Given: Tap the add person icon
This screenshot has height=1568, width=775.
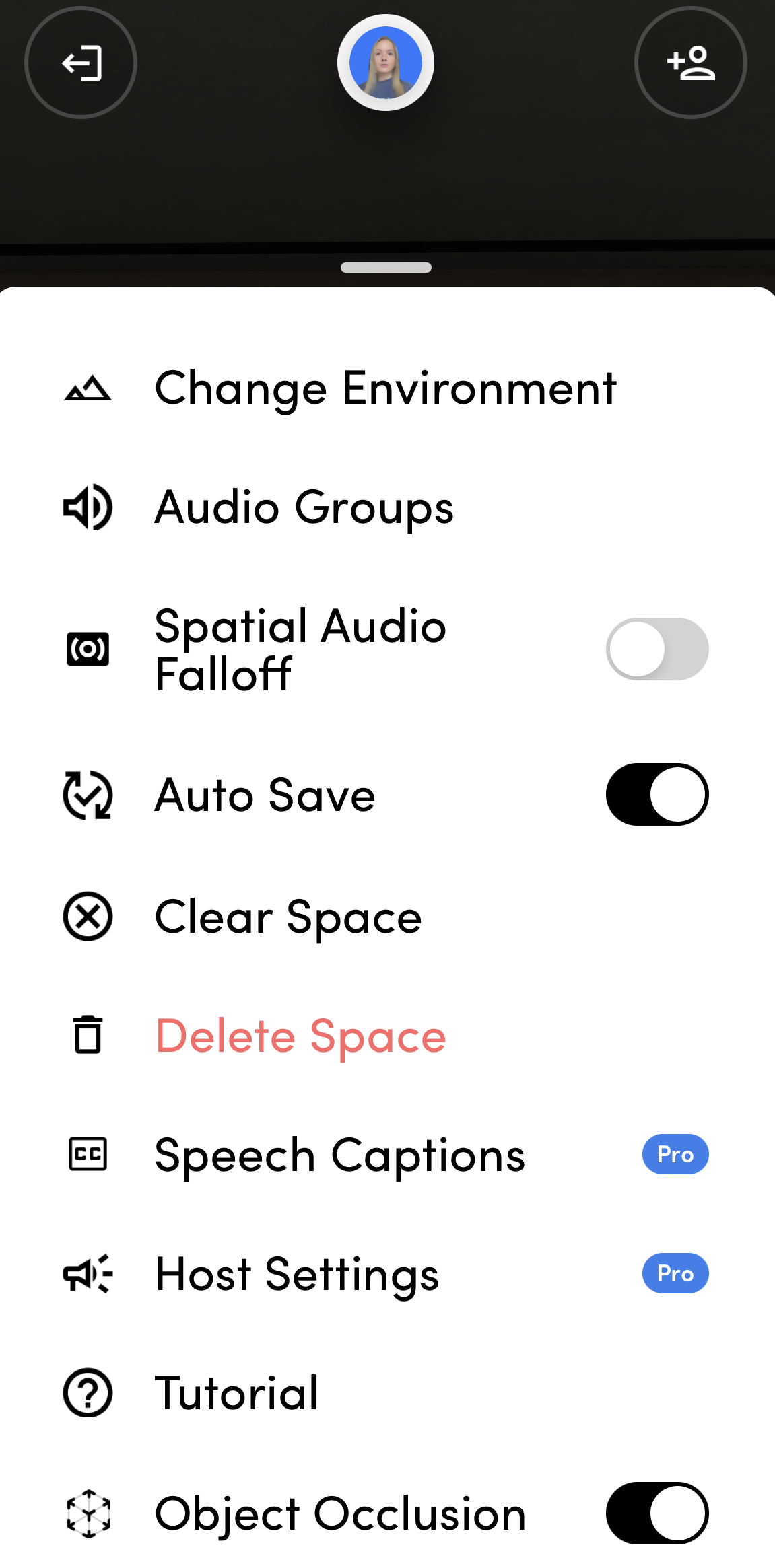Looking at the screenshot, I should [691, 63].
